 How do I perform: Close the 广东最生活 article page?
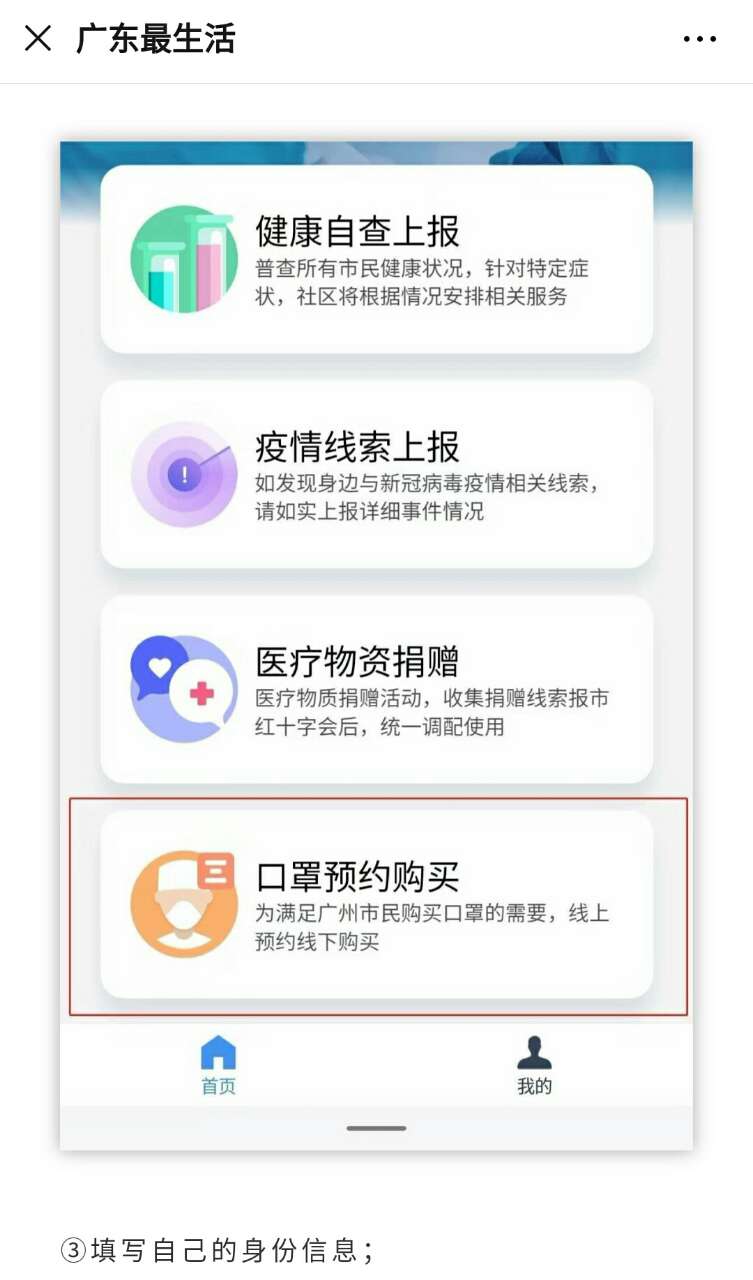tap(37, 39)
